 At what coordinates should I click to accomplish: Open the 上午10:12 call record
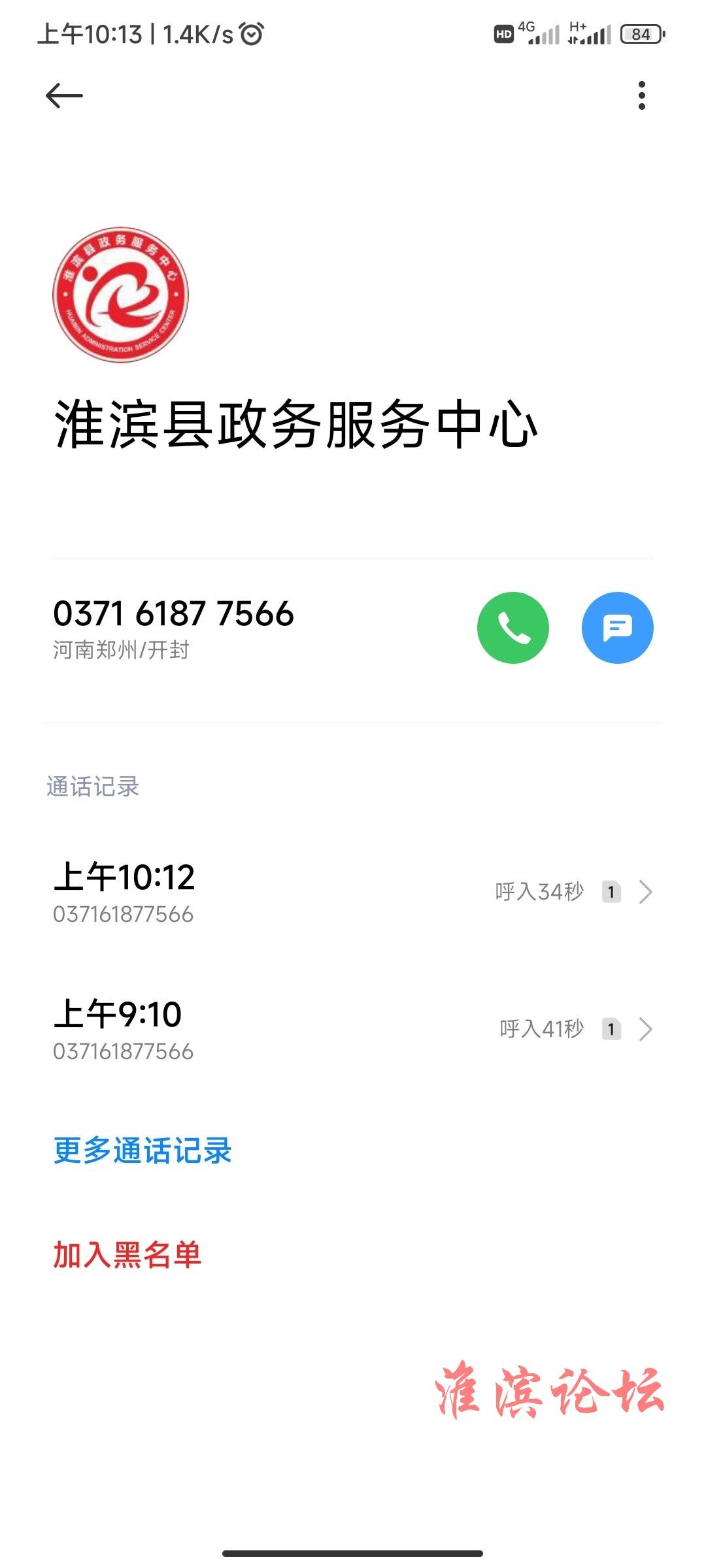(x=353, y=892)
